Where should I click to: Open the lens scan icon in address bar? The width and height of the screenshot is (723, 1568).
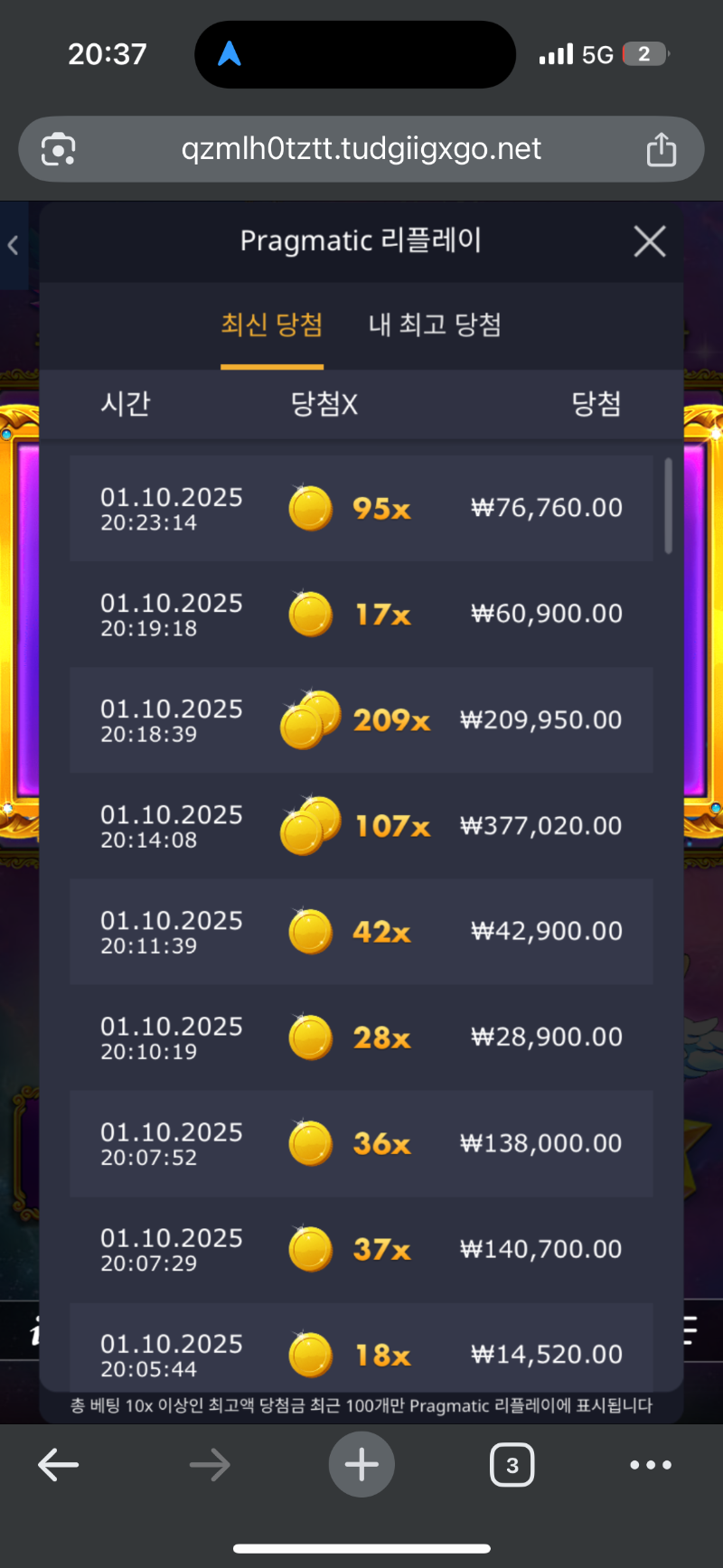[x=59, y=149]
